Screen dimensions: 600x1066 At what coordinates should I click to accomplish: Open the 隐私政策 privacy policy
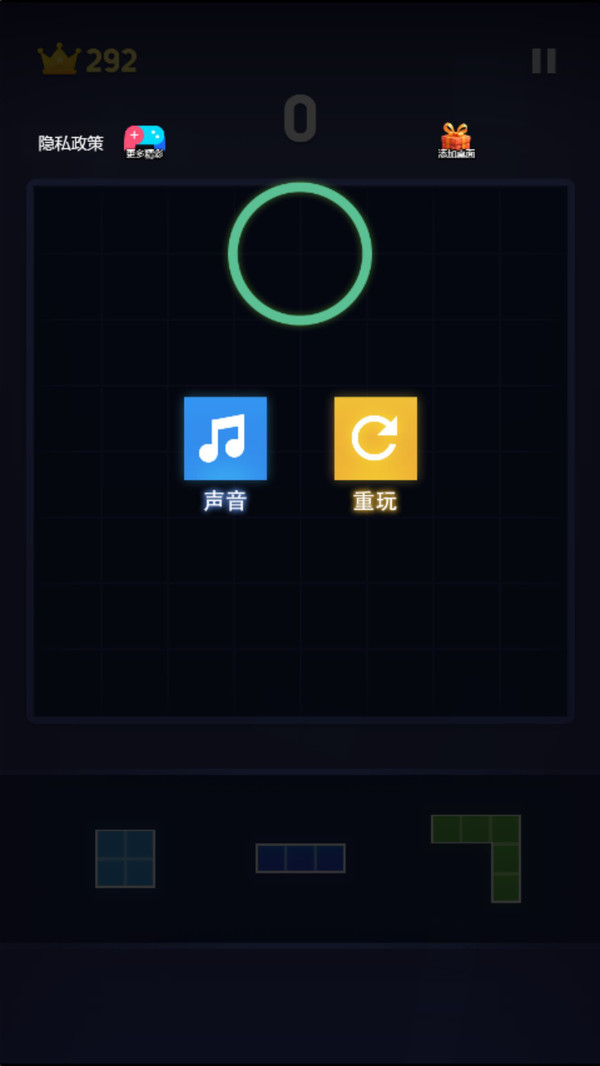pyautogui.click(x=71, y=143)
